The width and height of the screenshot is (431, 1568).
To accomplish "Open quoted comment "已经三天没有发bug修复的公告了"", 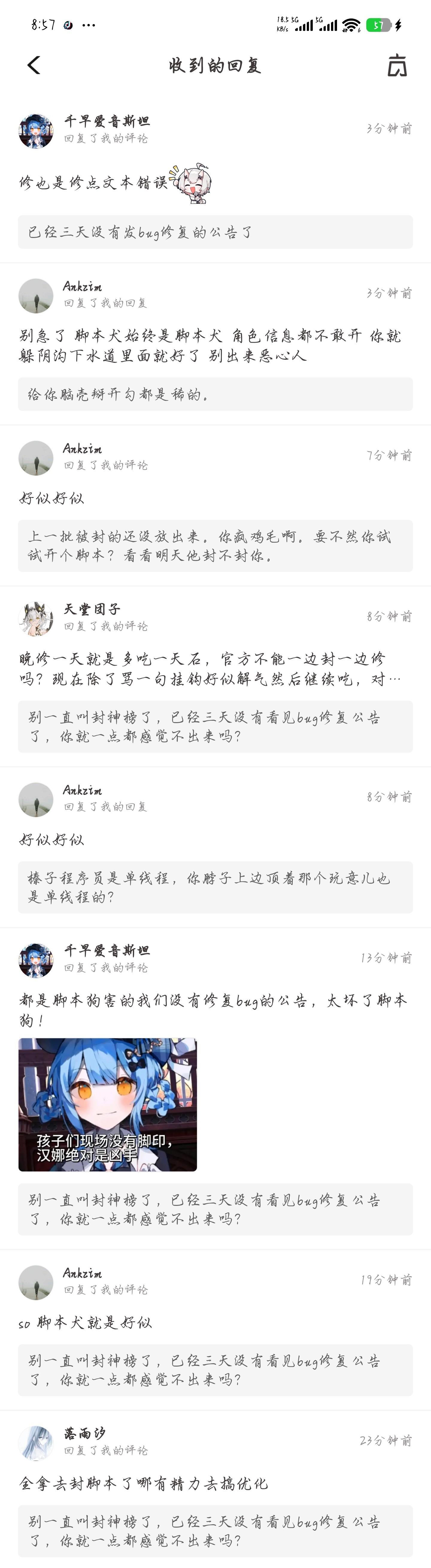I will coord(215,232).
